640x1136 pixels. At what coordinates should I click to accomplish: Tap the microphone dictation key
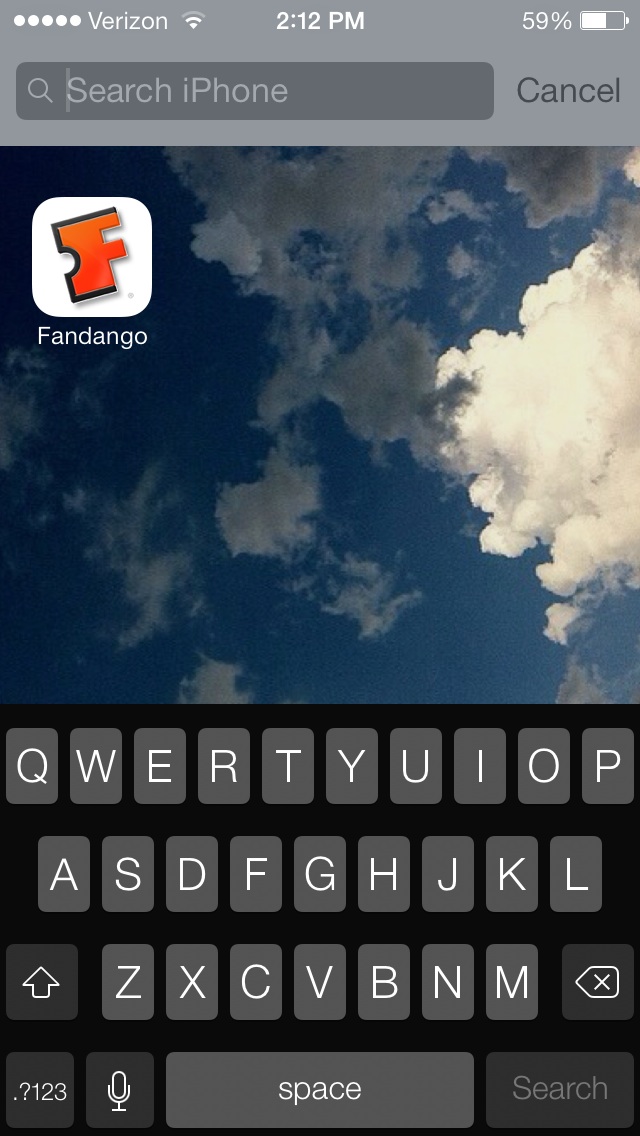(x=120, y=1090)
